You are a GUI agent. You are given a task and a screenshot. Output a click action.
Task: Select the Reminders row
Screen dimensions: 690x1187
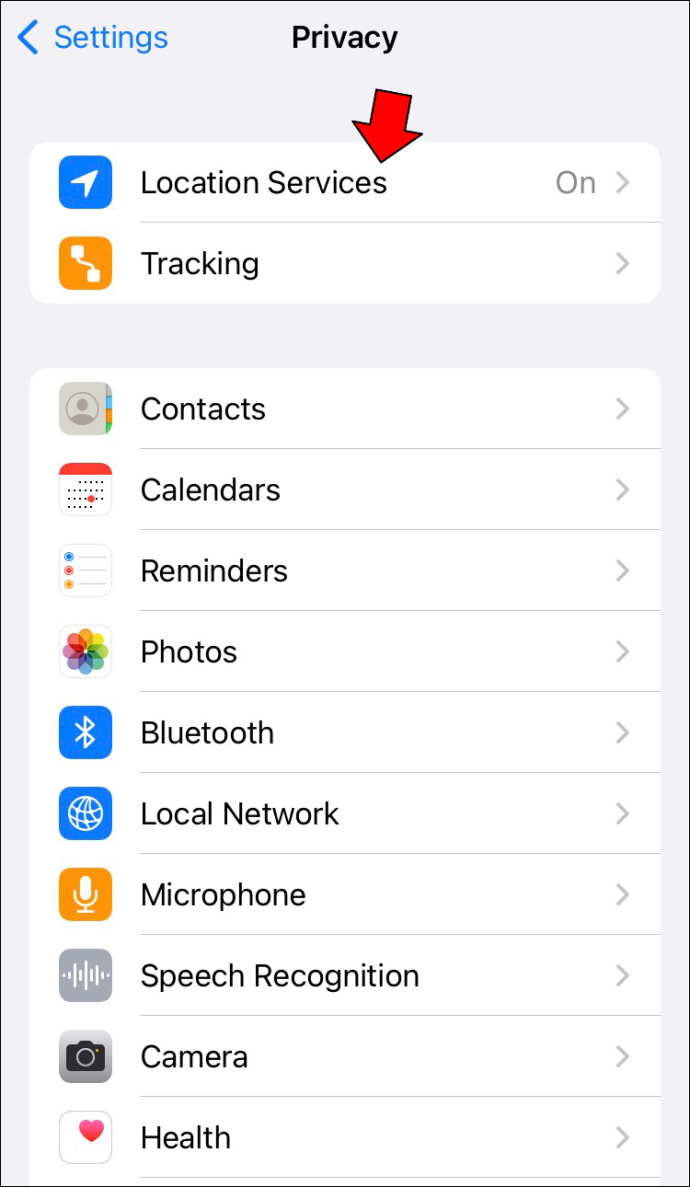345,571
